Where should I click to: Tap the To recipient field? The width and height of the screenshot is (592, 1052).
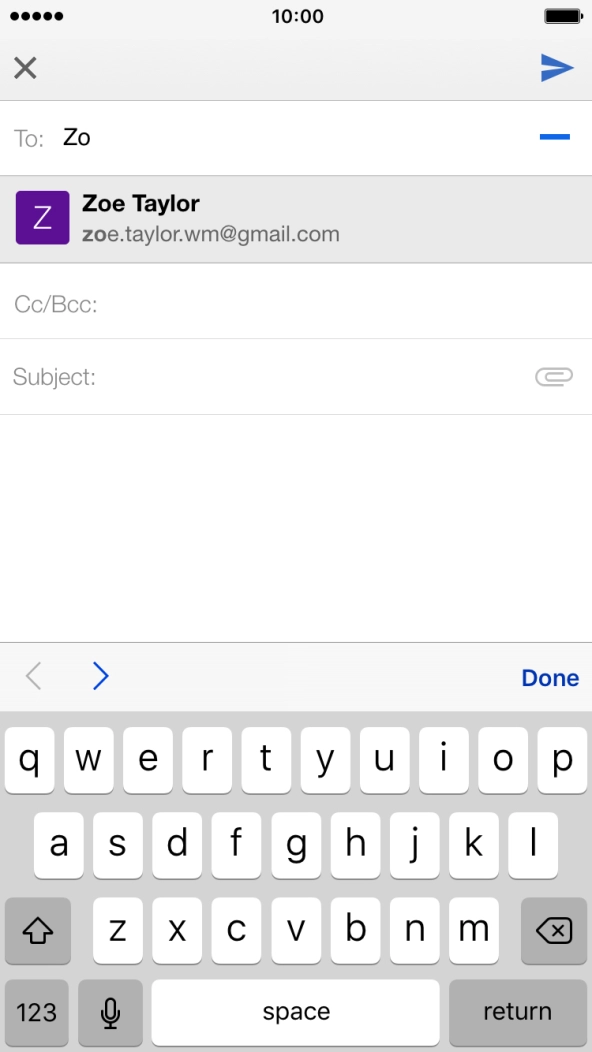click(295, 138)
